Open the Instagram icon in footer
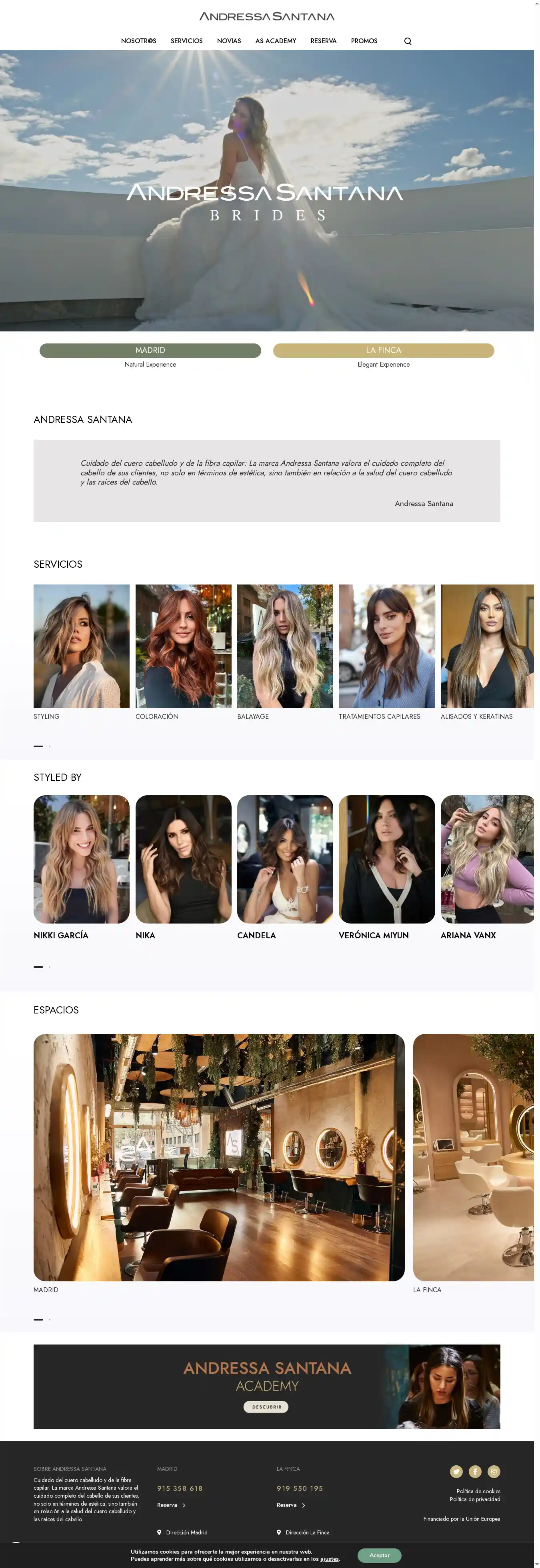This screenshot has height=1568, width=540. pos(494,1471)
